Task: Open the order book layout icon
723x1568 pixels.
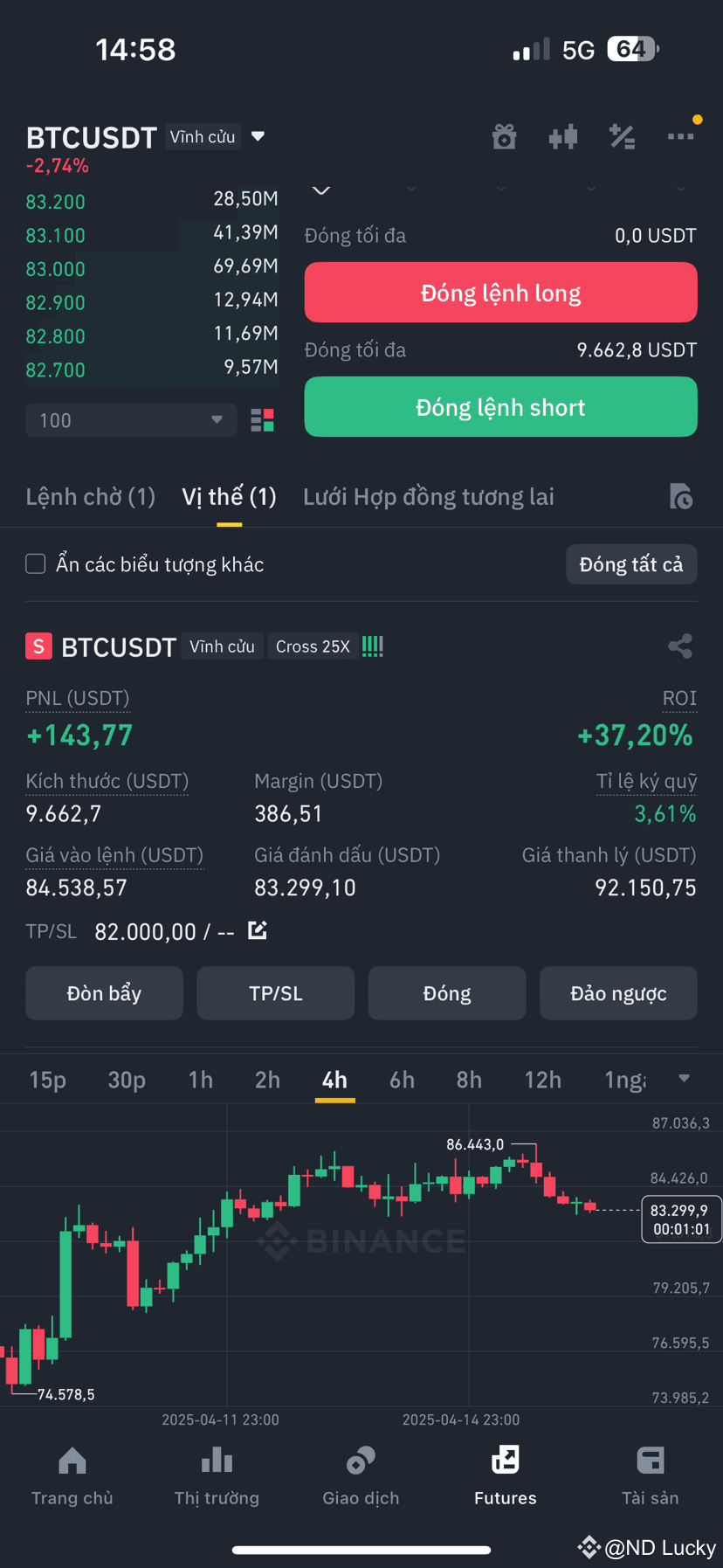Action: (x=262, y=420)
